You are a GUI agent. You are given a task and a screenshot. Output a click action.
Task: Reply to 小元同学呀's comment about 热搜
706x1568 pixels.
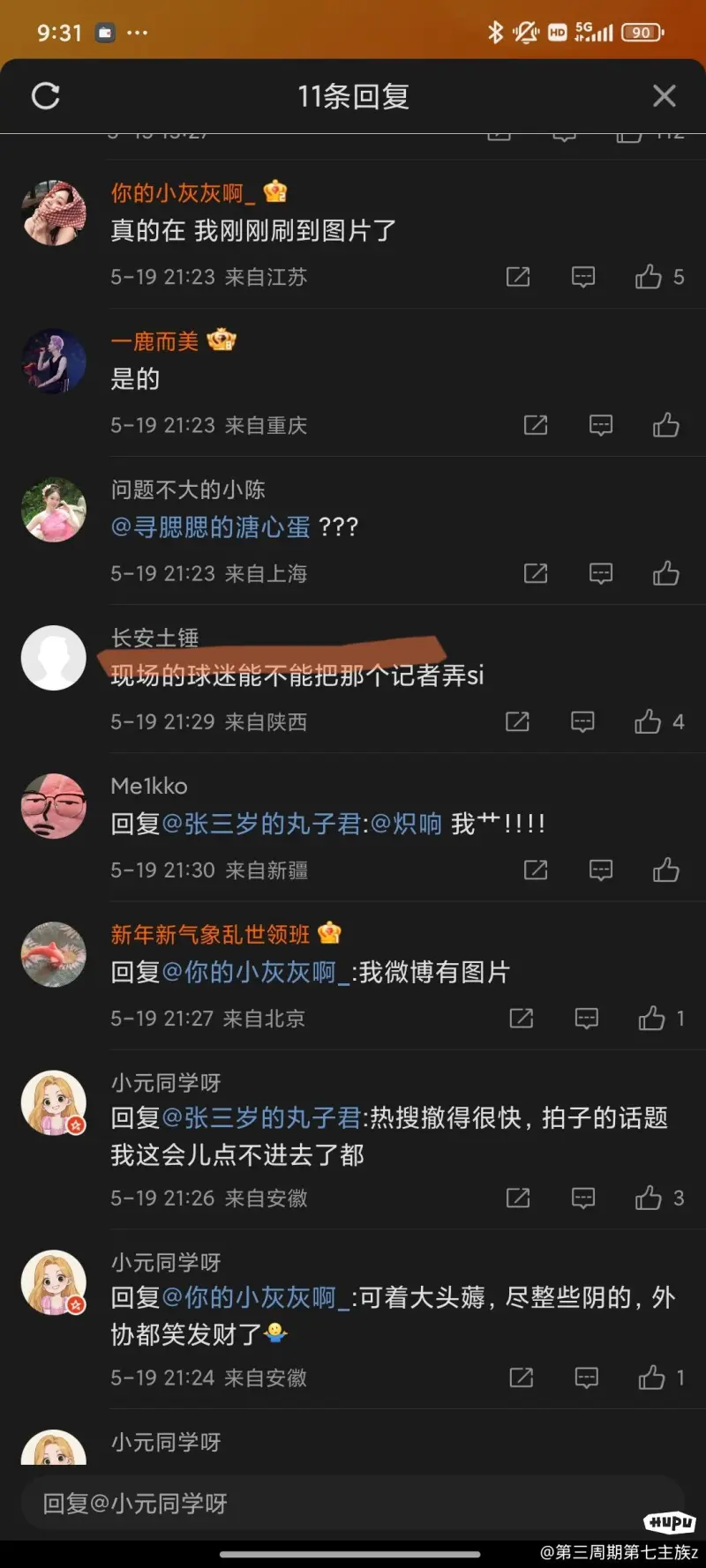(583, 1198)
